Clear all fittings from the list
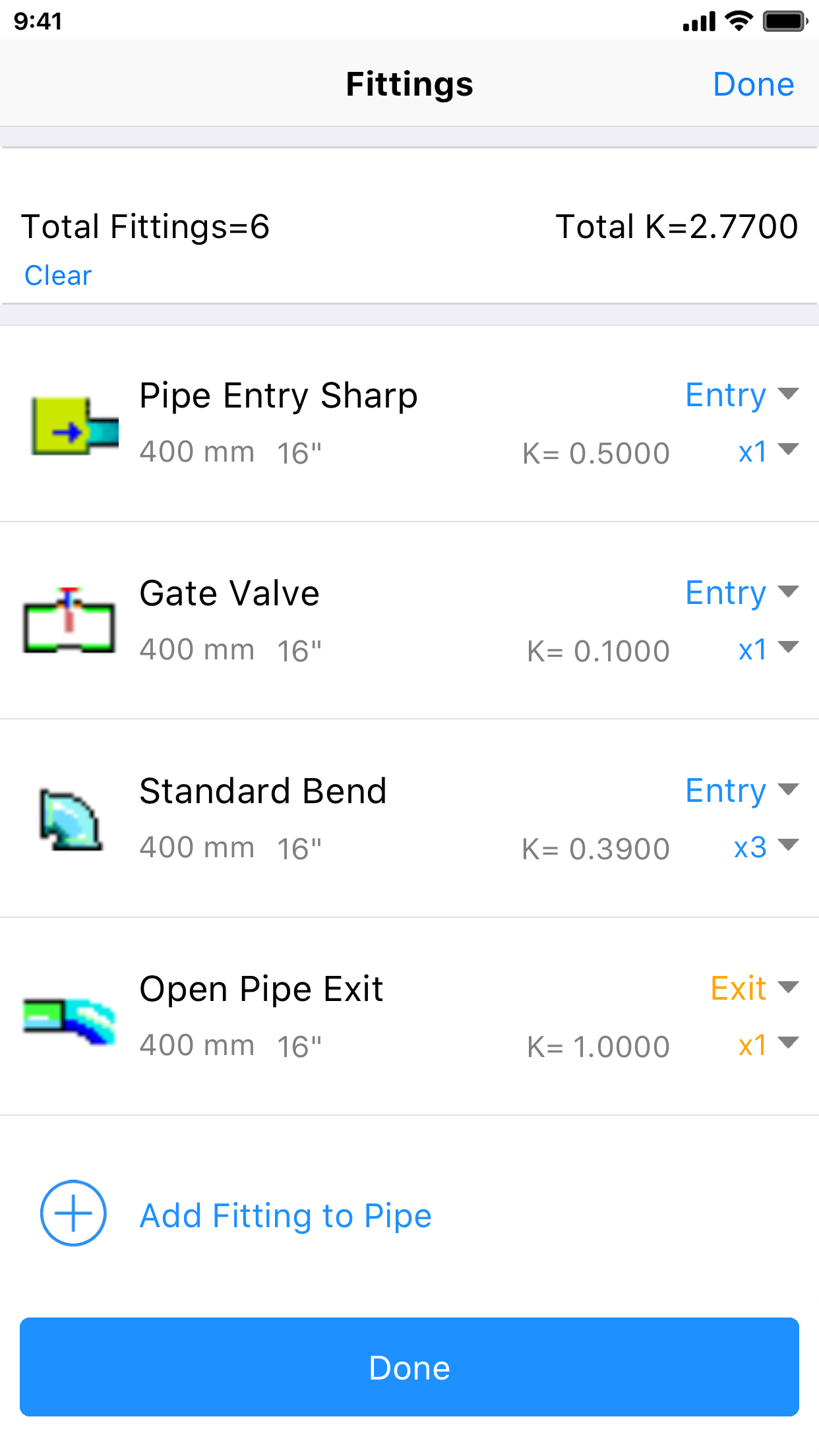 [x=57, y=276]
